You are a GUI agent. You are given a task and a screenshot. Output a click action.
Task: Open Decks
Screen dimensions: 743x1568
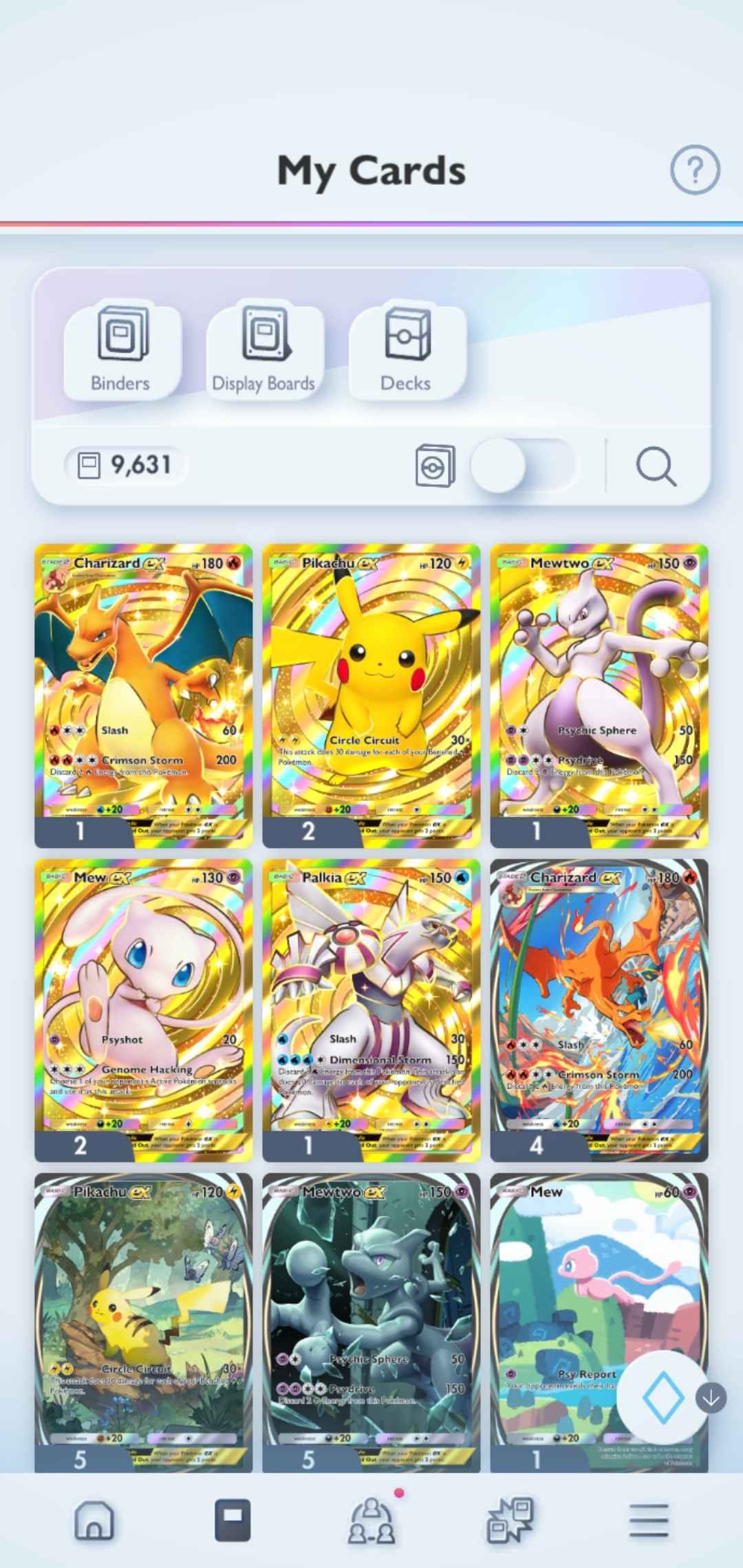pos(406,351)
